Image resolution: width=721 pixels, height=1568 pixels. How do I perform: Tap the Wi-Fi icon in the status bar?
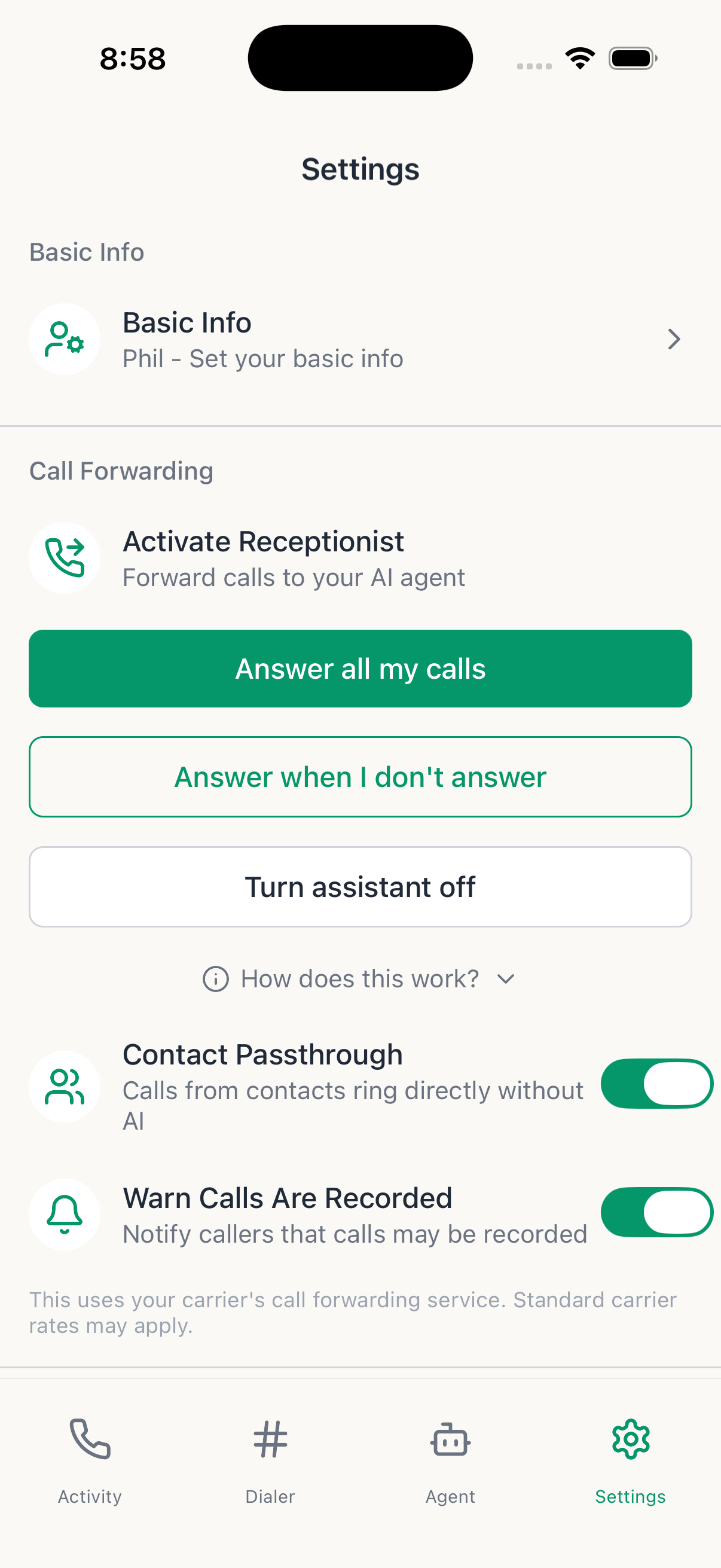580,57
